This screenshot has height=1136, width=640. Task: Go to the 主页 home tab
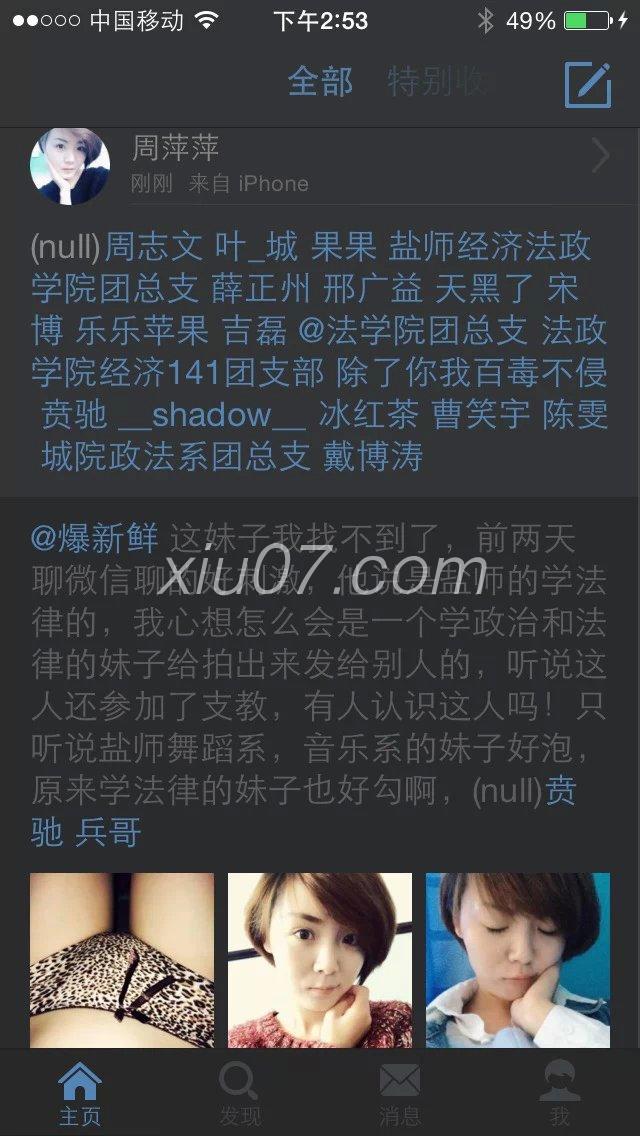[80, 1095]
